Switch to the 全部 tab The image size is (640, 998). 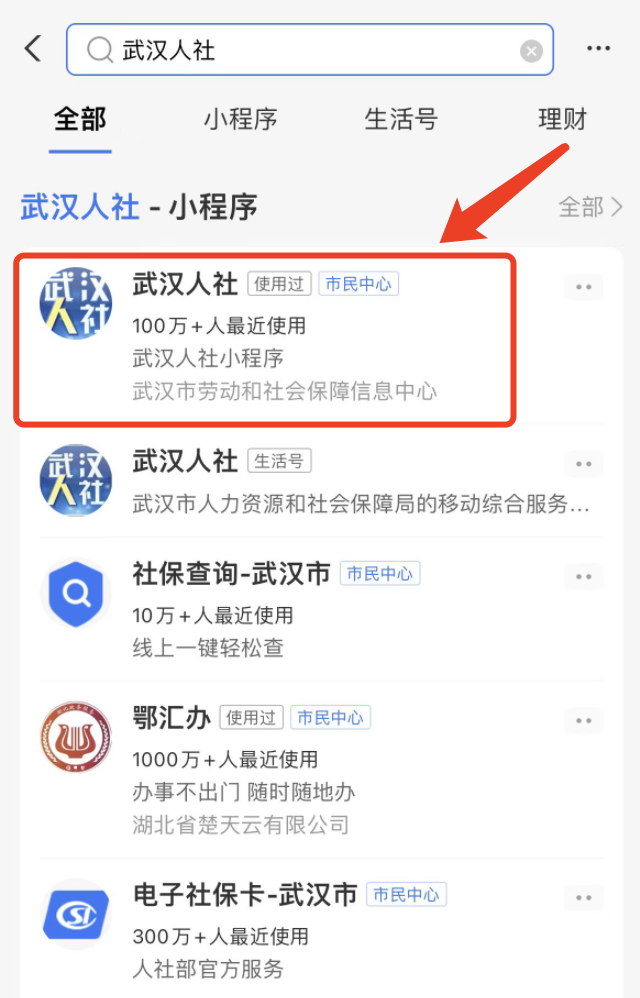pos(80,120)
